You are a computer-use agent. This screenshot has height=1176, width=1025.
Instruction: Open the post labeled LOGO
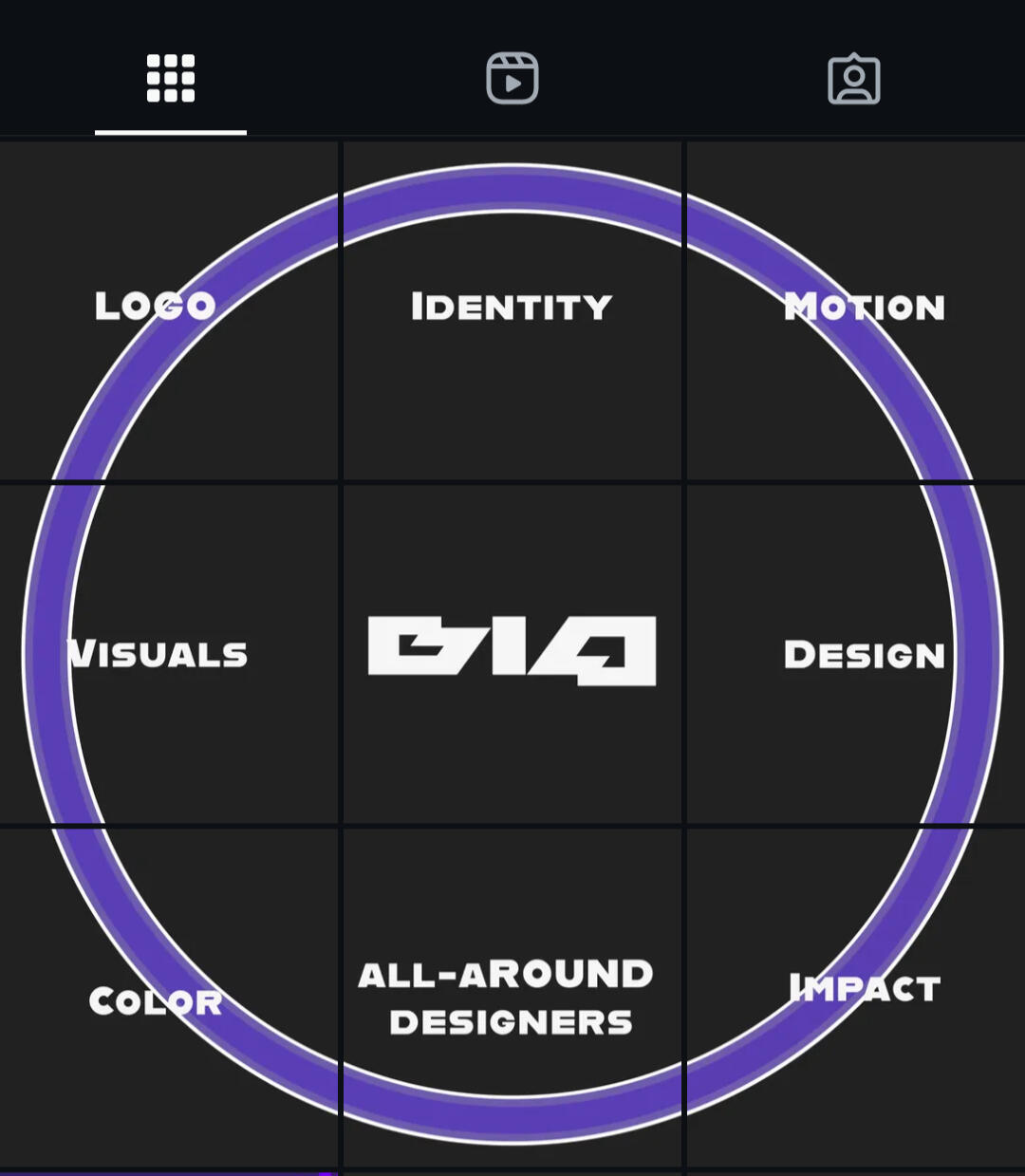[x=170, y=308]
